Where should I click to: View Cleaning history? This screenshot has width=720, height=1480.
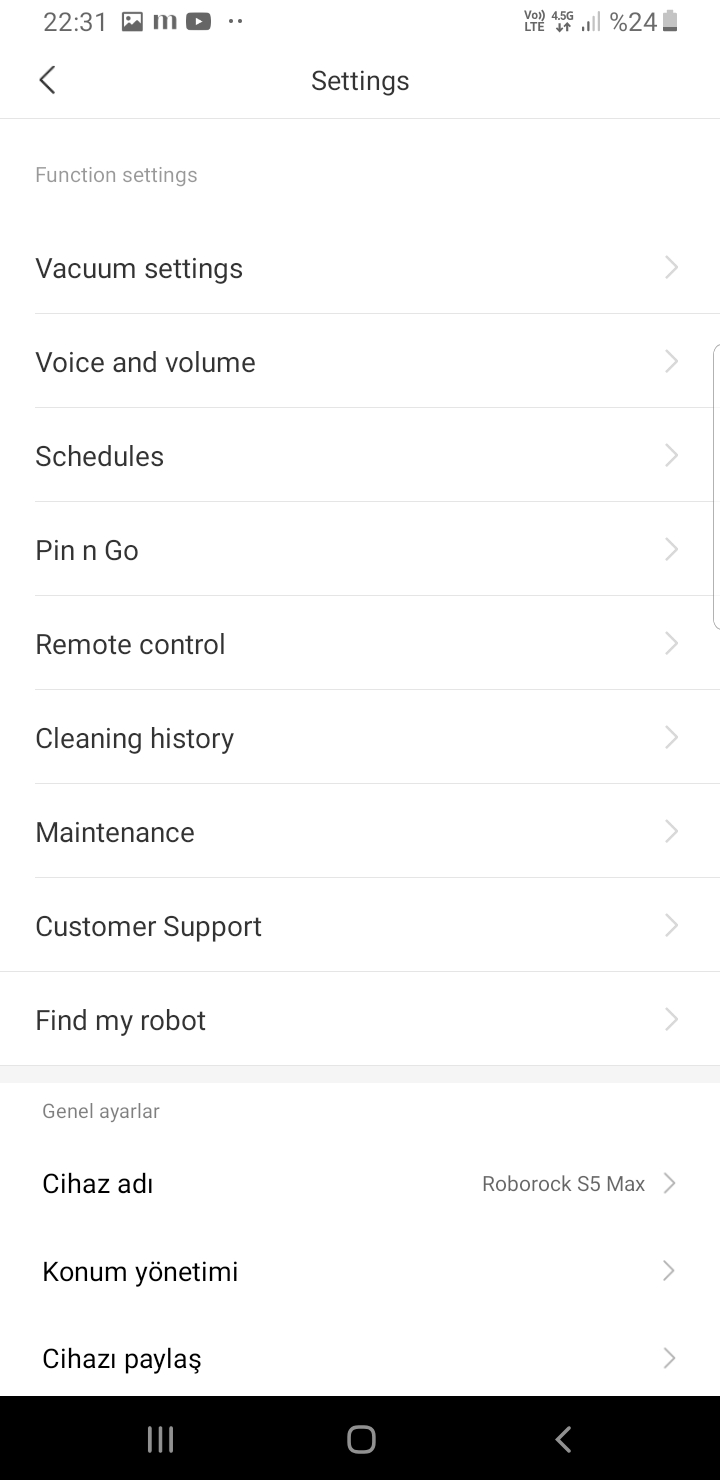click(x=360, y=737)
